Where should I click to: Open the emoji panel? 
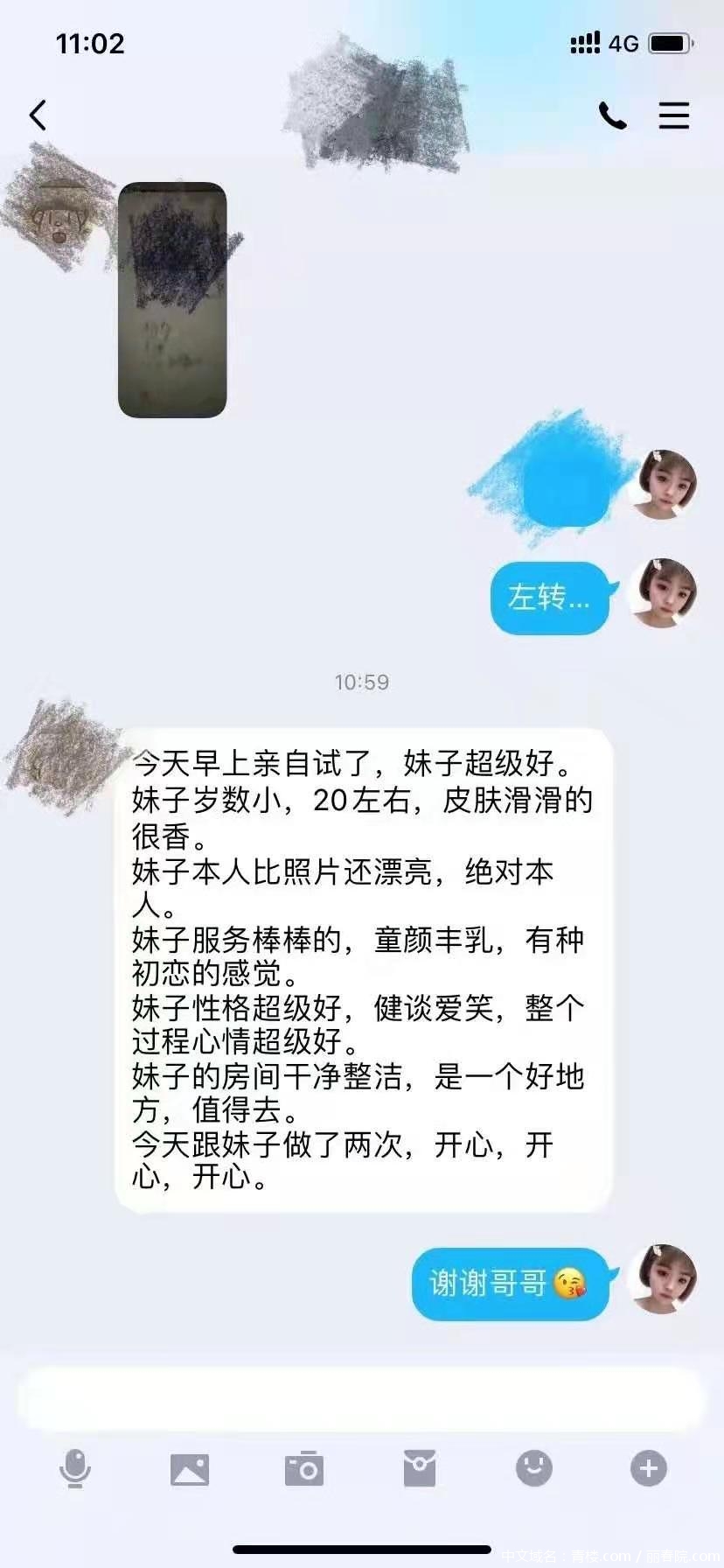pos(533,1468)
